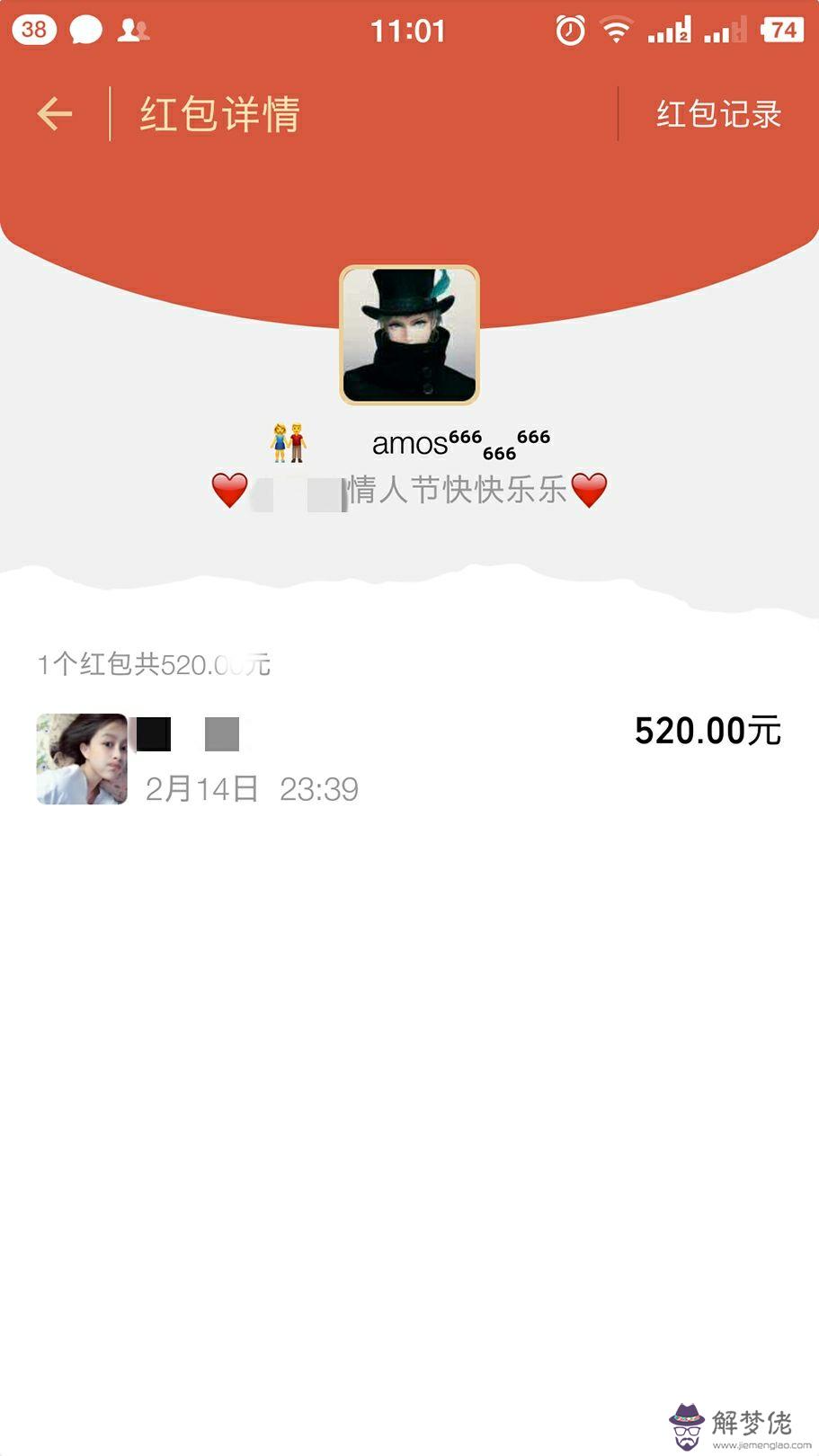Tap the left red heart emoji
Viewport: 819px width, 1456px height.
click(x=231, y=490)
